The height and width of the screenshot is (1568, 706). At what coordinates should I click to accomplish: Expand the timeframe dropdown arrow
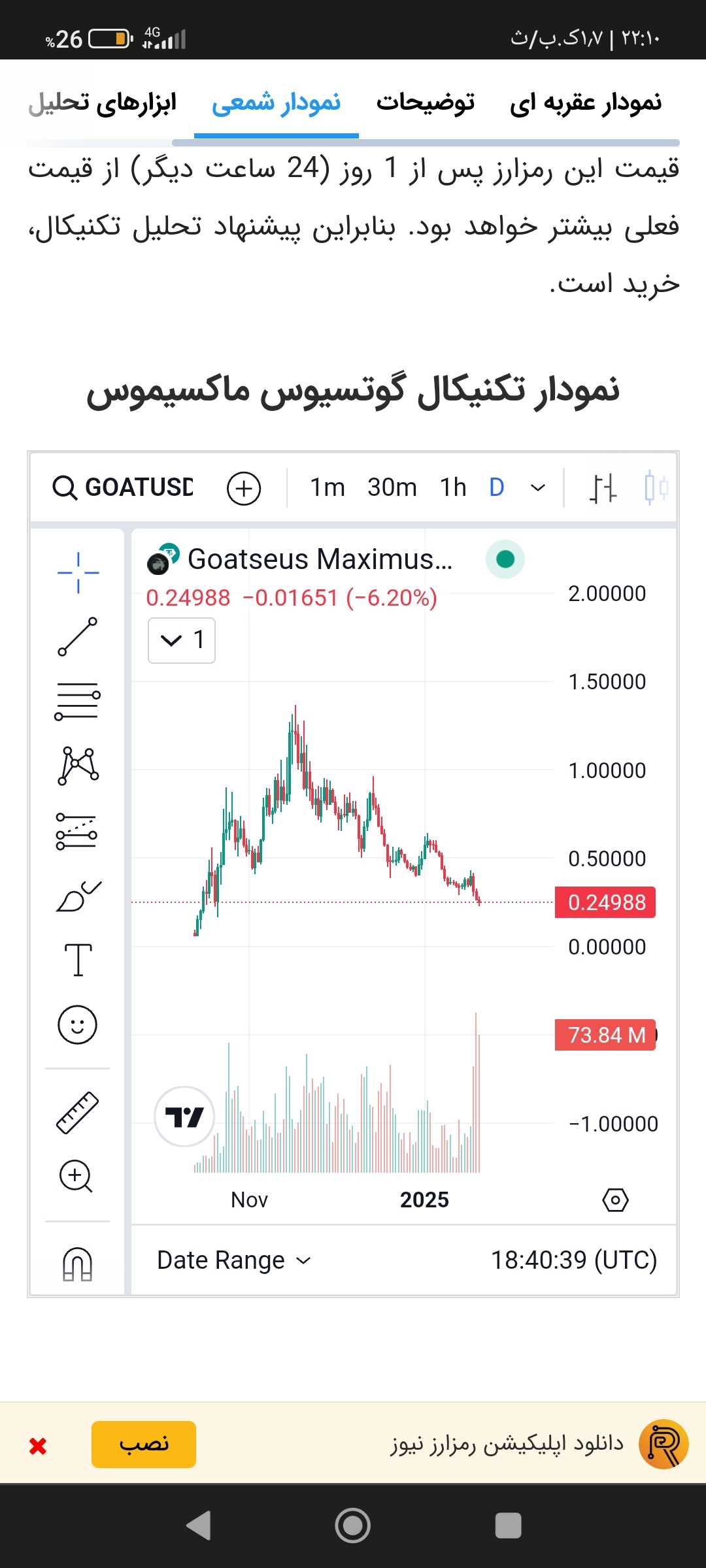[538, 487]
